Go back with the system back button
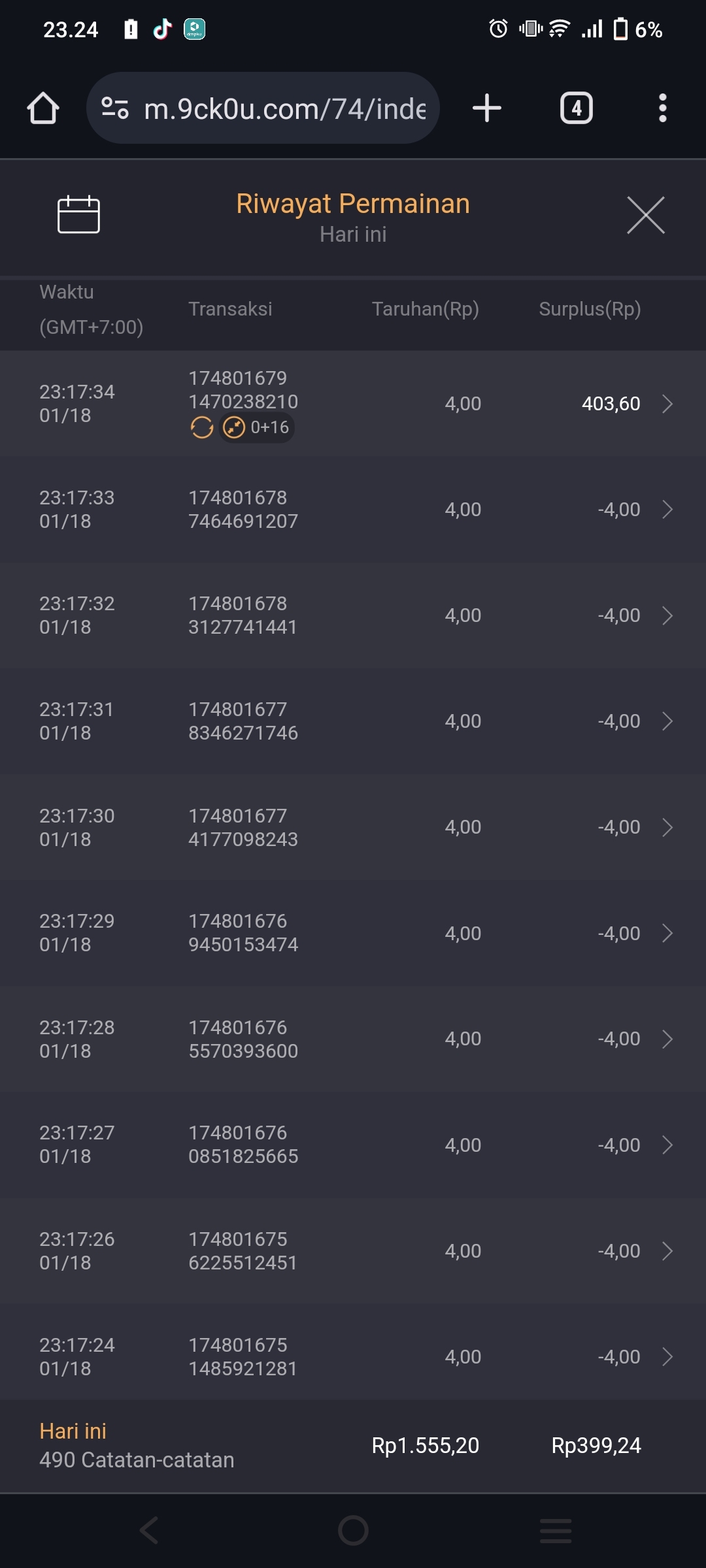 point(149,1530)
